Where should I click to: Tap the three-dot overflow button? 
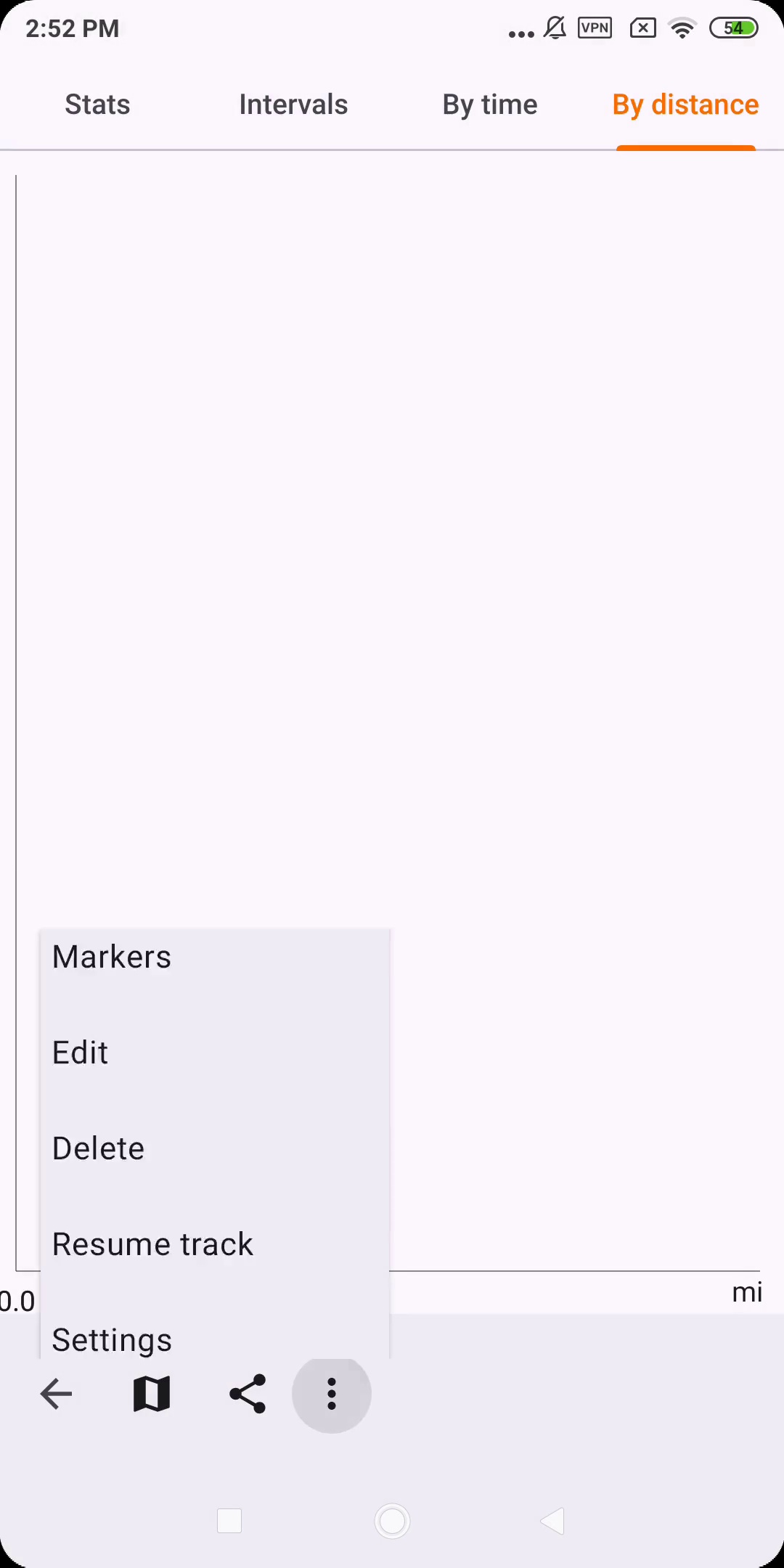click(332, 1394)
